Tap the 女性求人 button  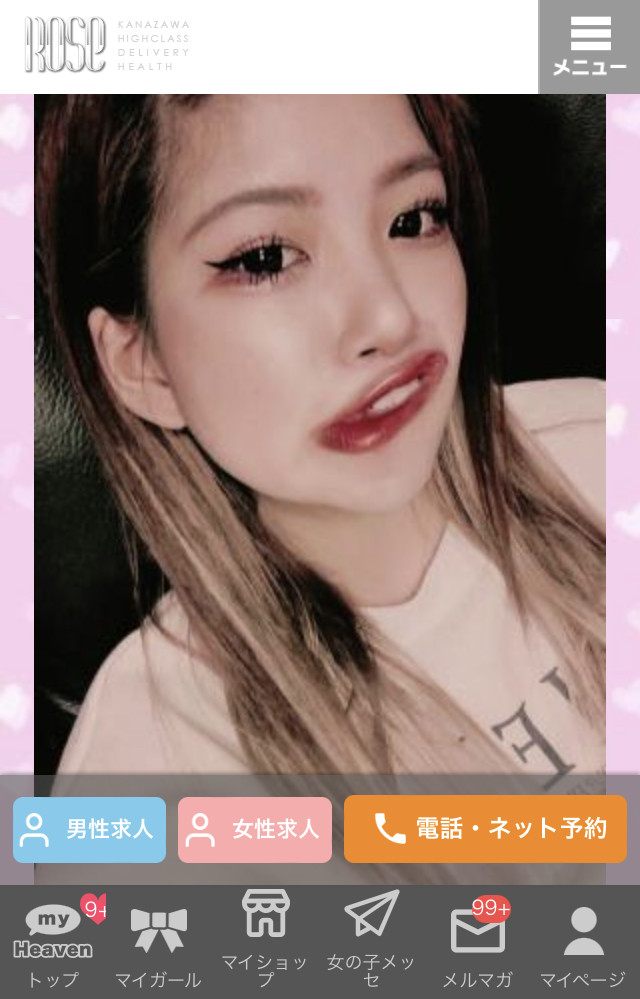click(x=255, y=829)
